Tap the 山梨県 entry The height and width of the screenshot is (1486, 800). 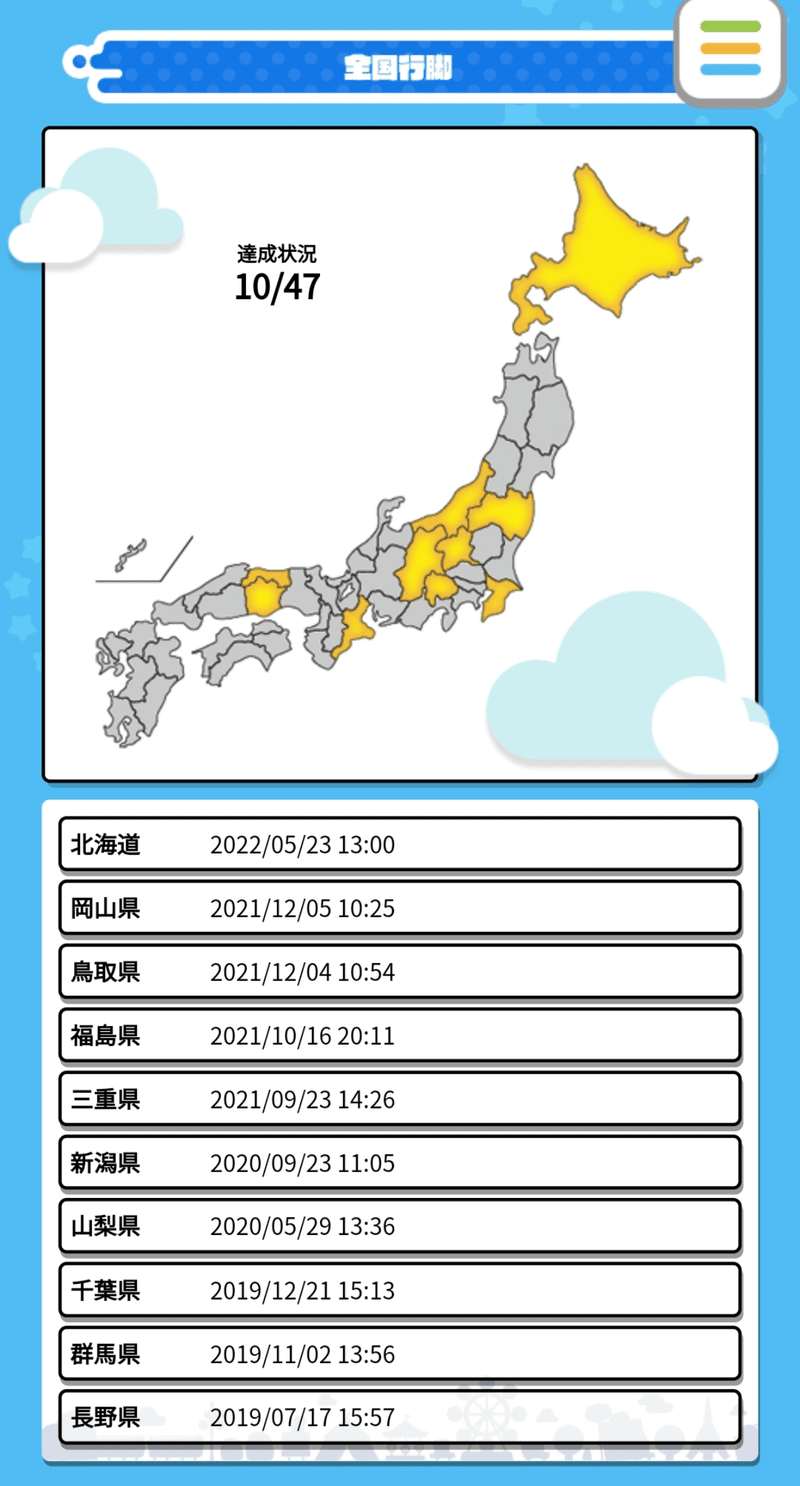tap(400, 1227)
